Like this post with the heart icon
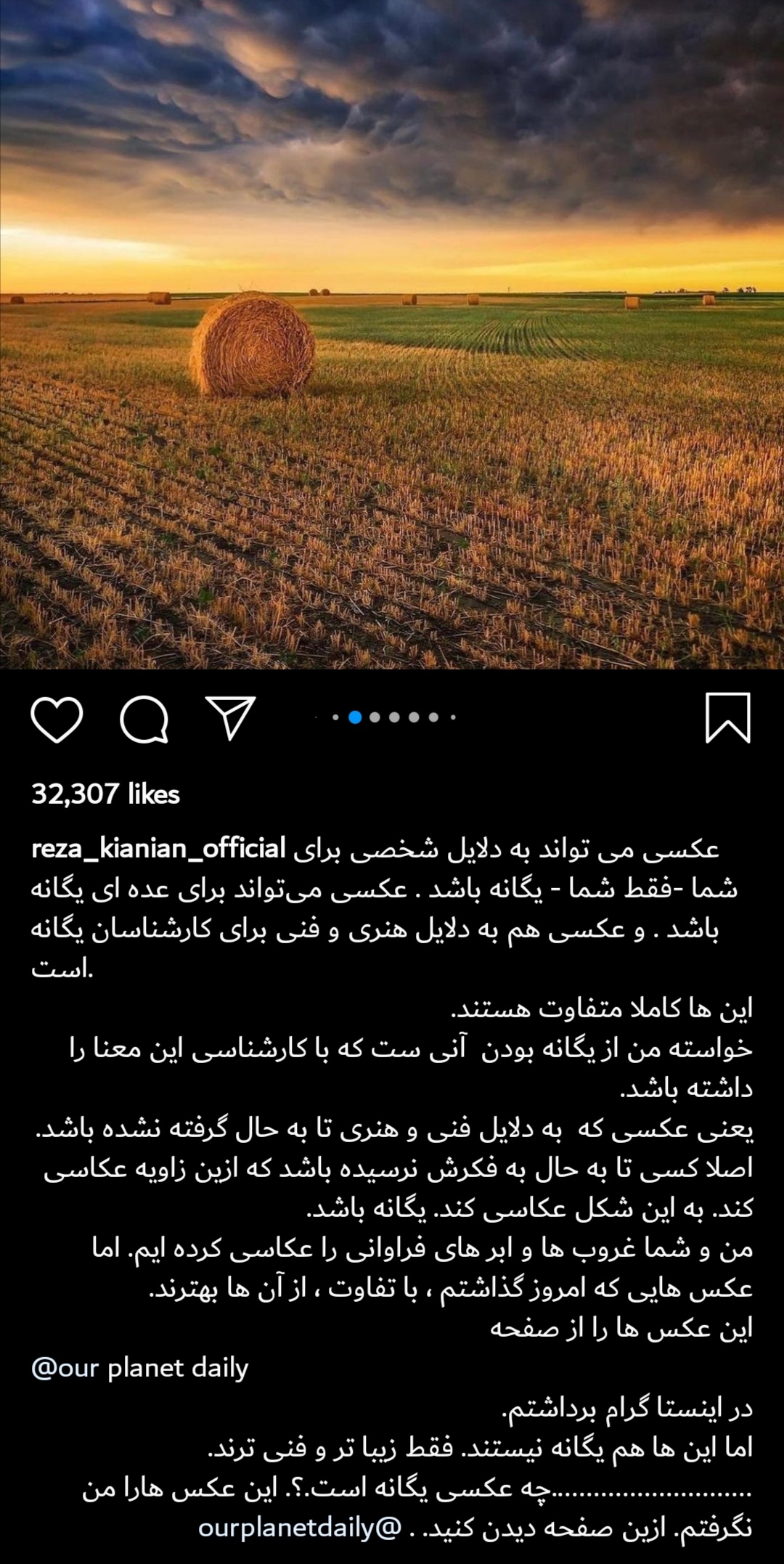 [x=57, y=719]
